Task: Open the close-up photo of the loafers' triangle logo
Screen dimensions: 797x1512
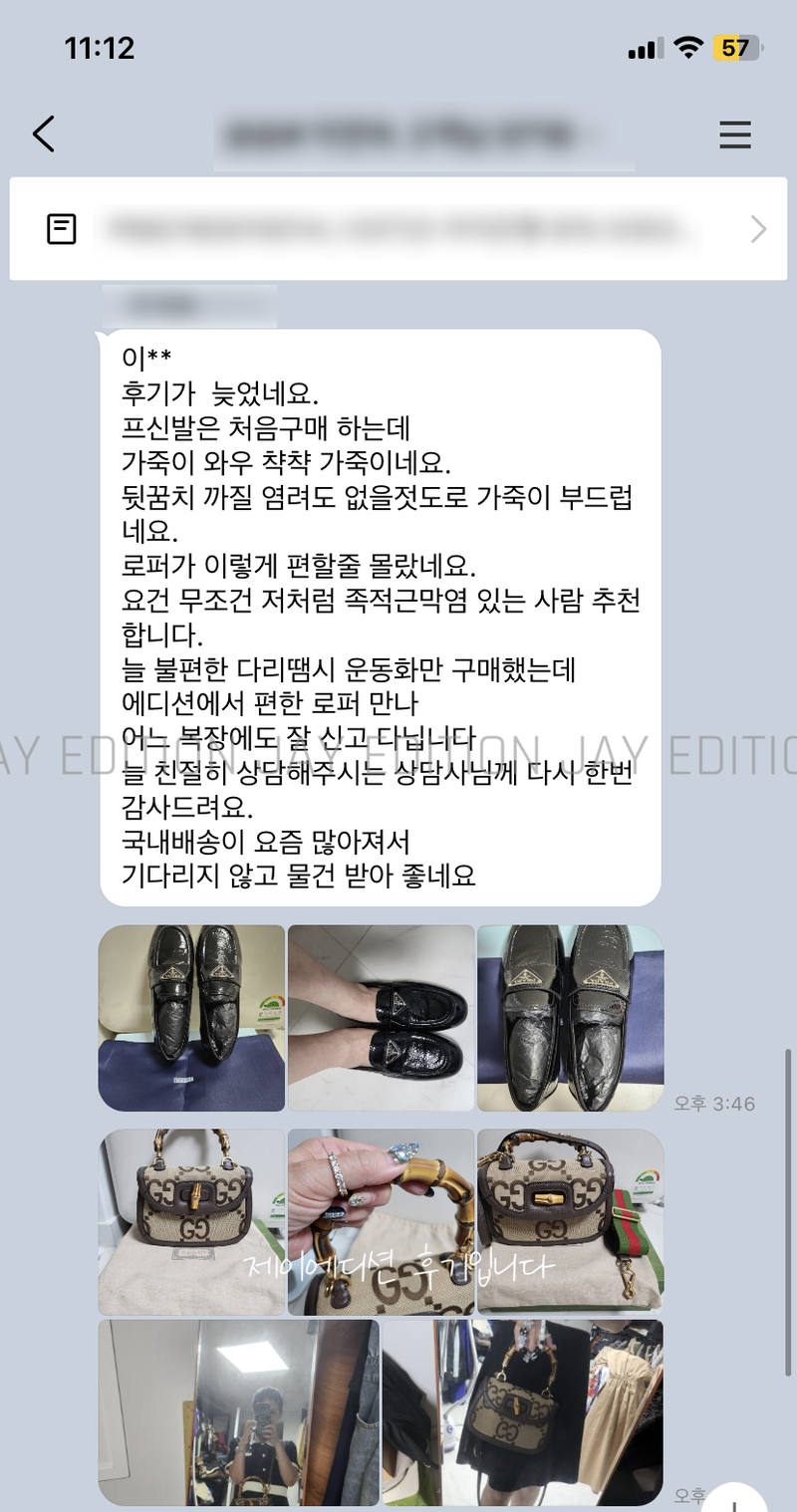Action: pos(570,1017)
